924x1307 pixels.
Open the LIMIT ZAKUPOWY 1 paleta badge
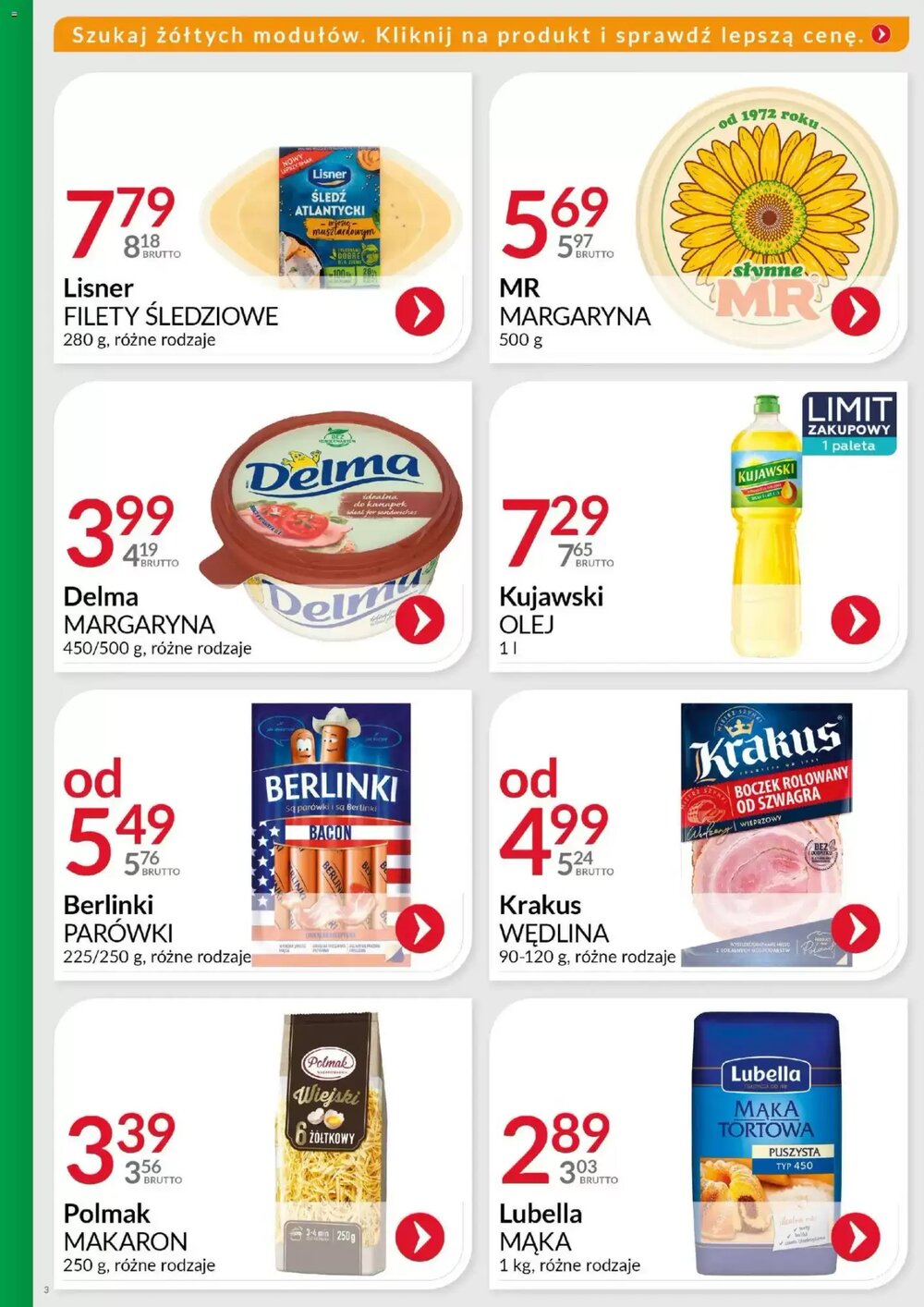coord(852,421)
